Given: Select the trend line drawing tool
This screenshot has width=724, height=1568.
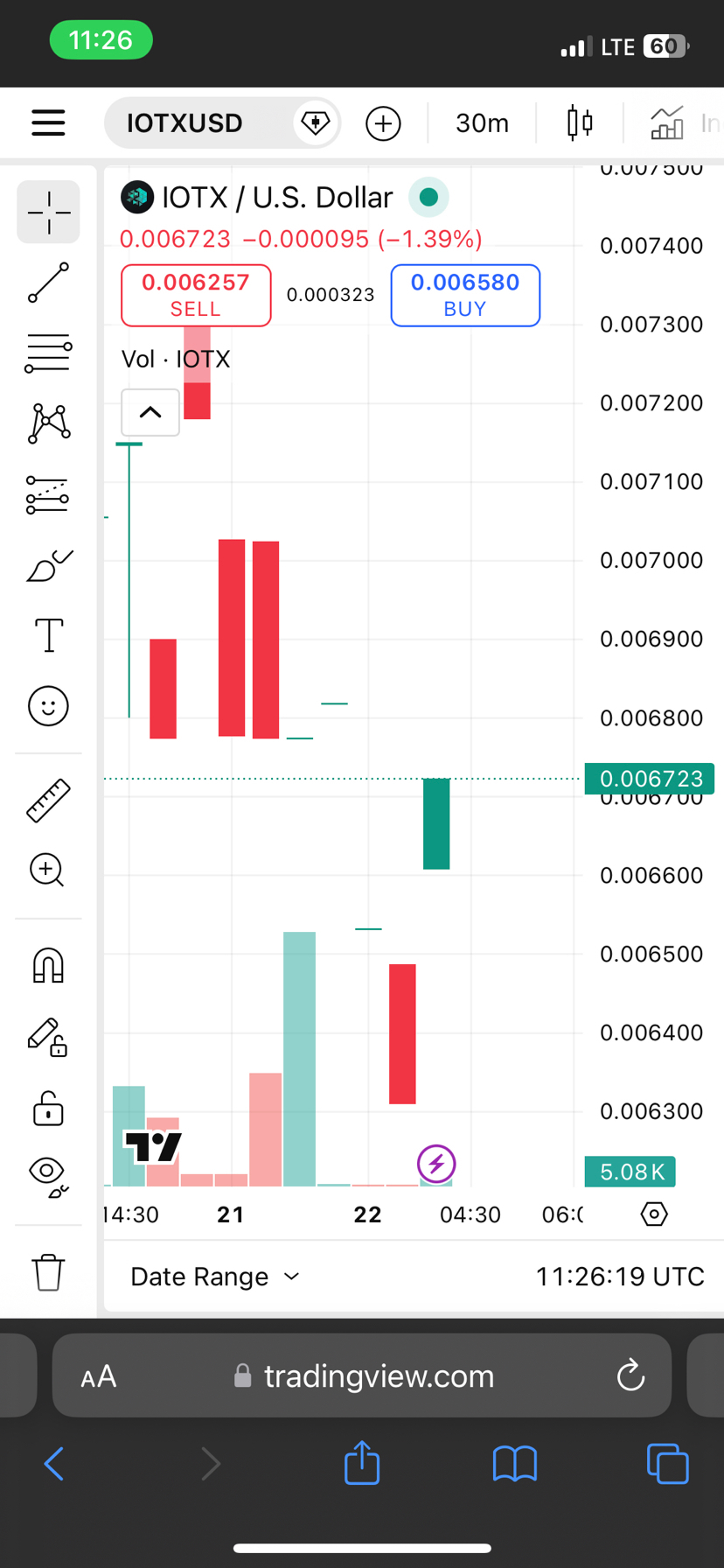Looking at the screenshot, I should [x=48, y=283].
